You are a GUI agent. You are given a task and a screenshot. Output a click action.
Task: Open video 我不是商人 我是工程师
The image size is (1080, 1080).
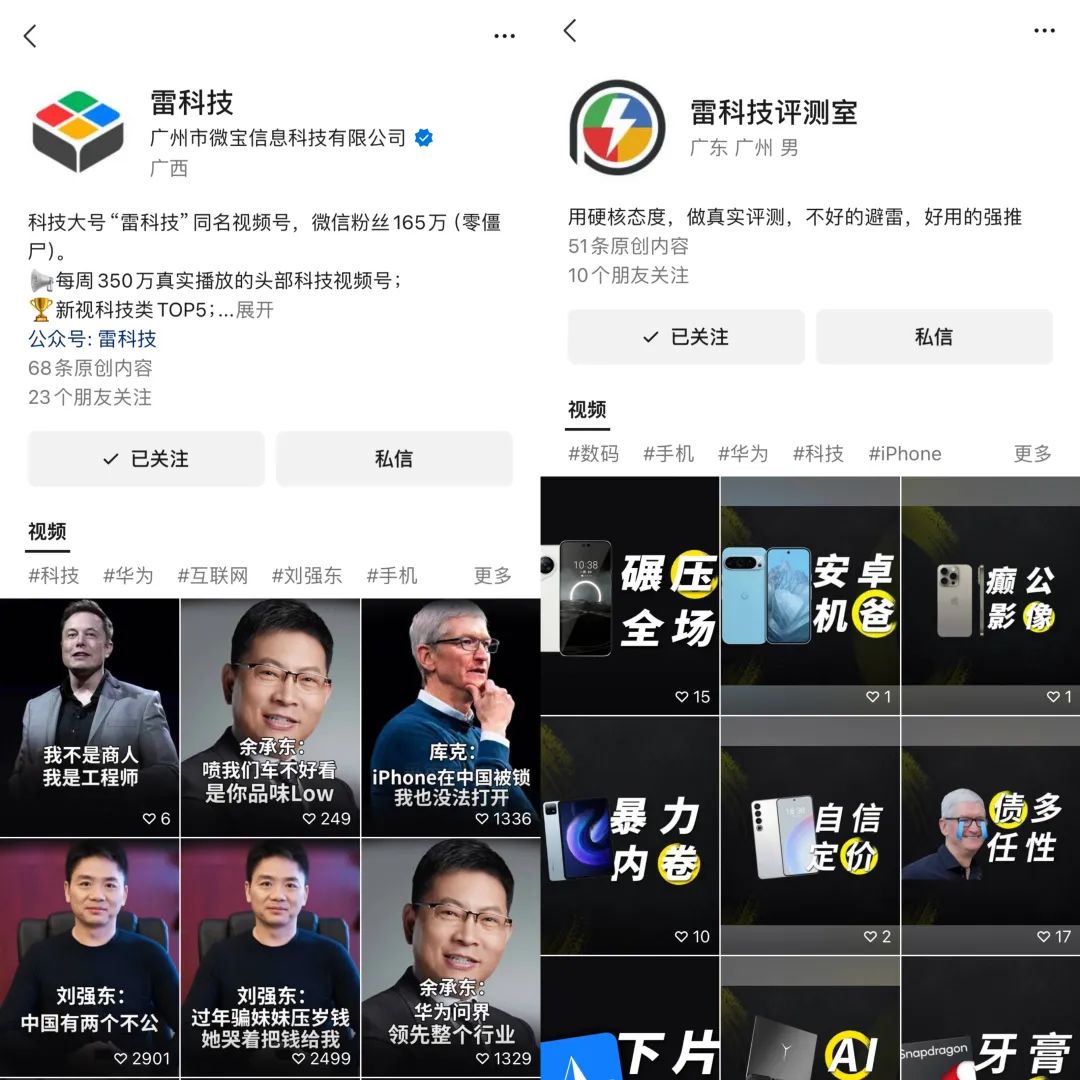[90, 717]
